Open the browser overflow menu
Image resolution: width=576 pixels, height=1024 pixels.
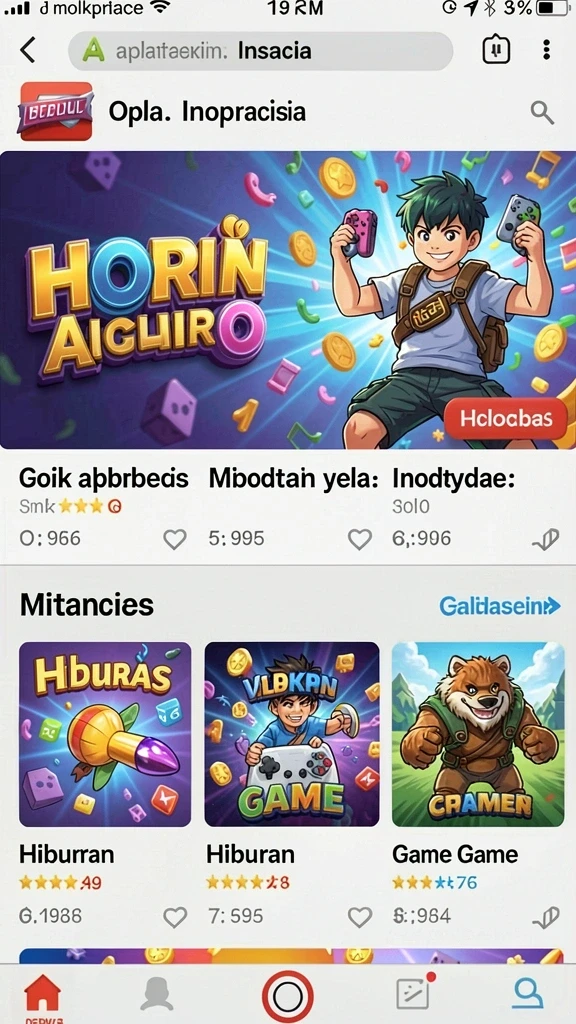point(546,50)
